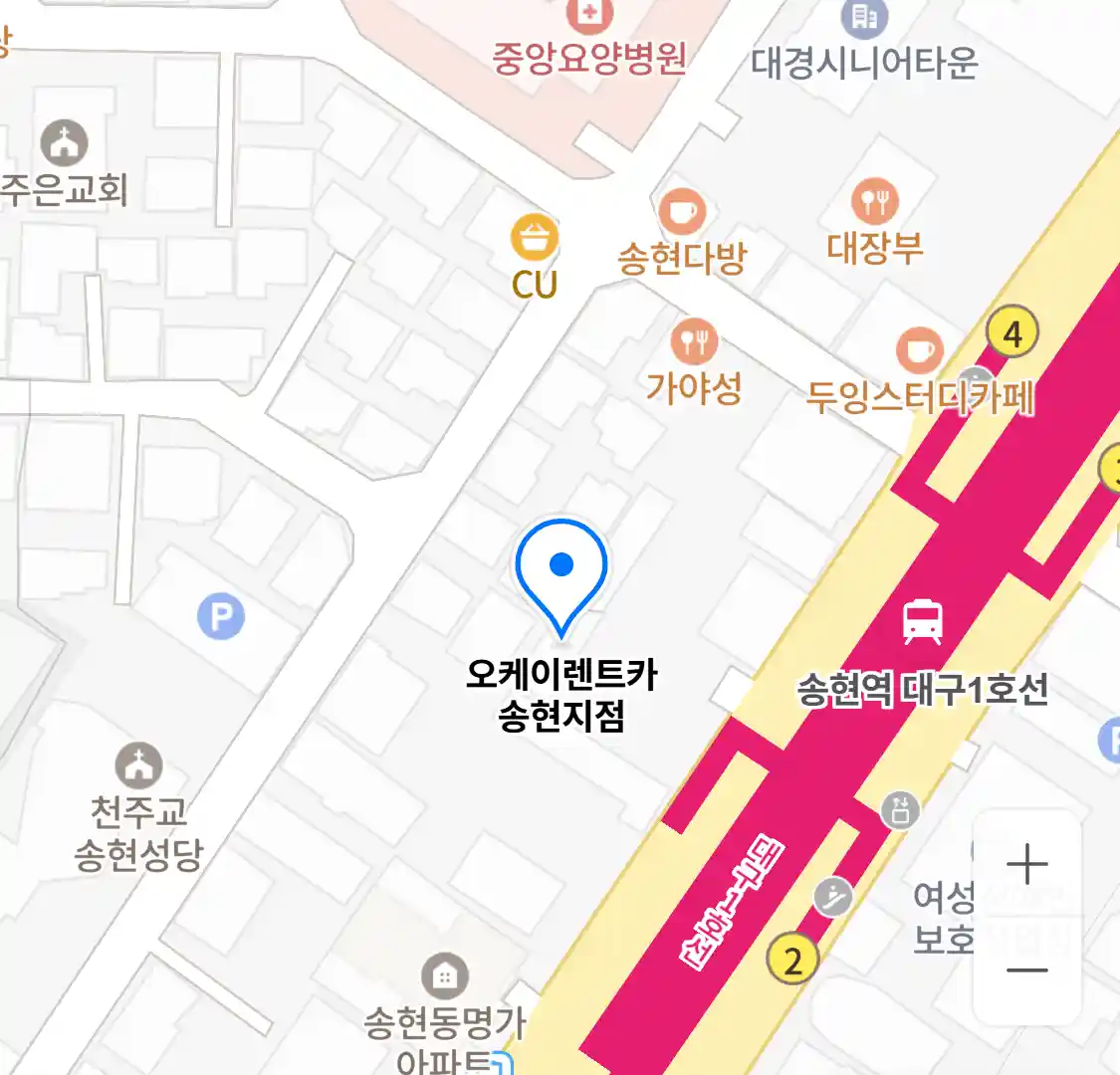Tap the 송현다방 cafe marker

click(x=682, y=213)
